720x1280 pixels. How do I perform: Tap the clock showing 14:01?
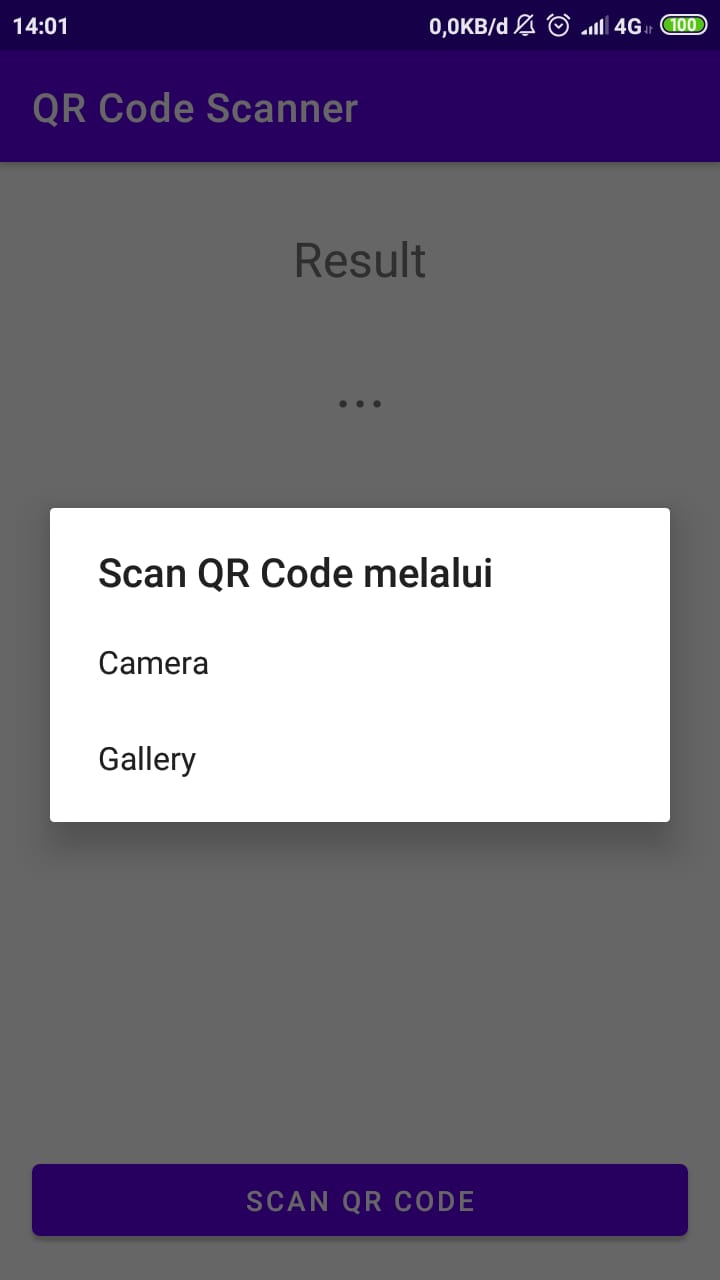click(41, 27)
